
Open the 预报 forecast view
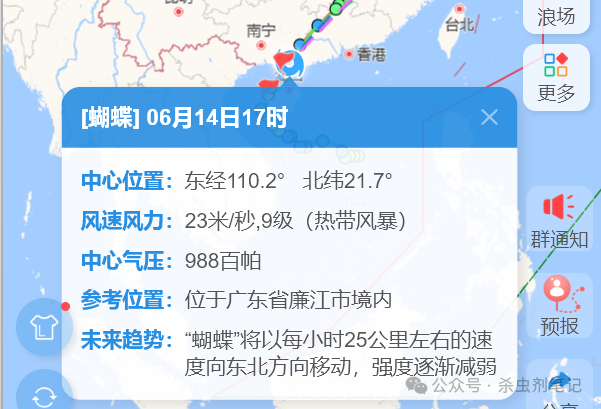pyautogui.click(x=558, y=305)
